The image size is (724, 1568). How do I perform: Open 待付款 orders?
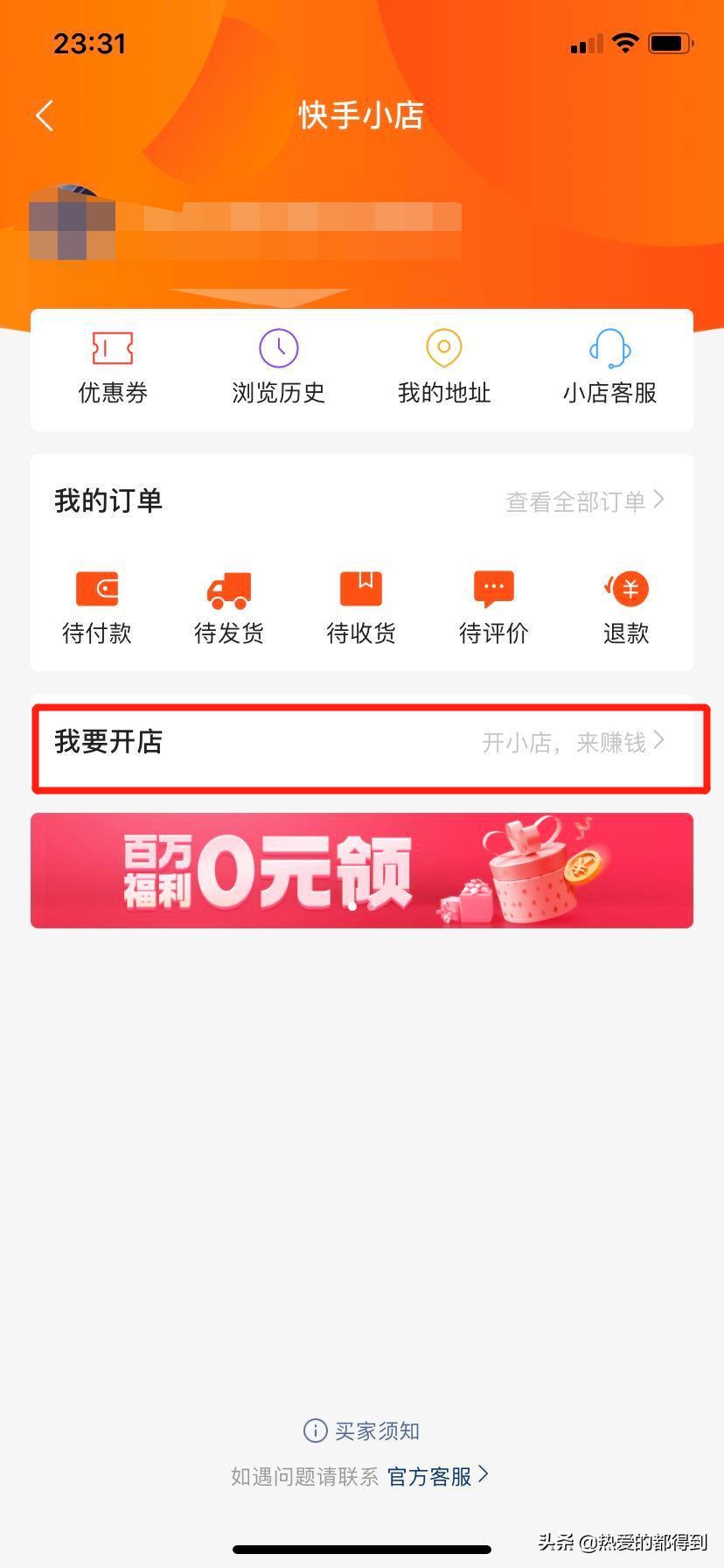coord(97,606)
